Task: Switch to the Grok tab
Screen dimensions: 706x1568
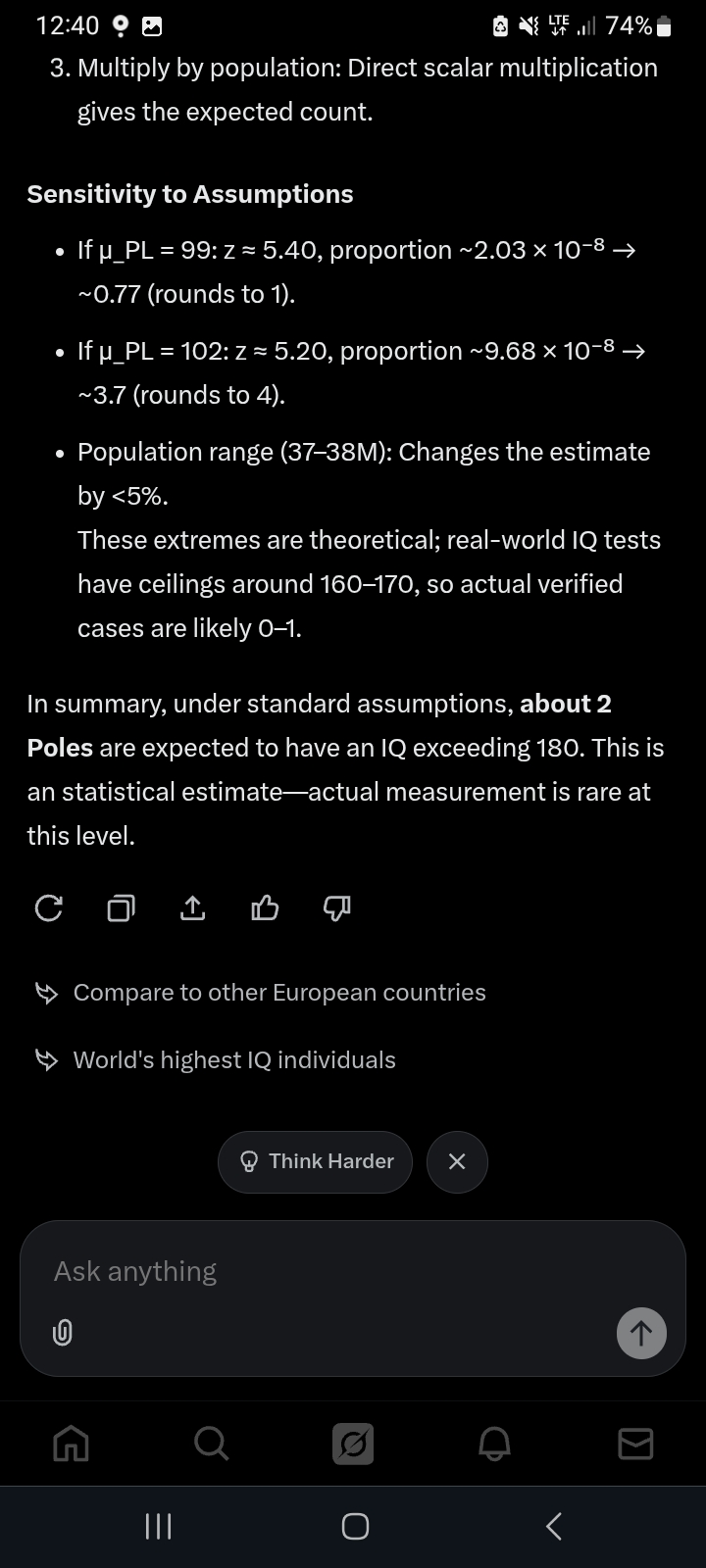Action: [x=353, y=1443]
